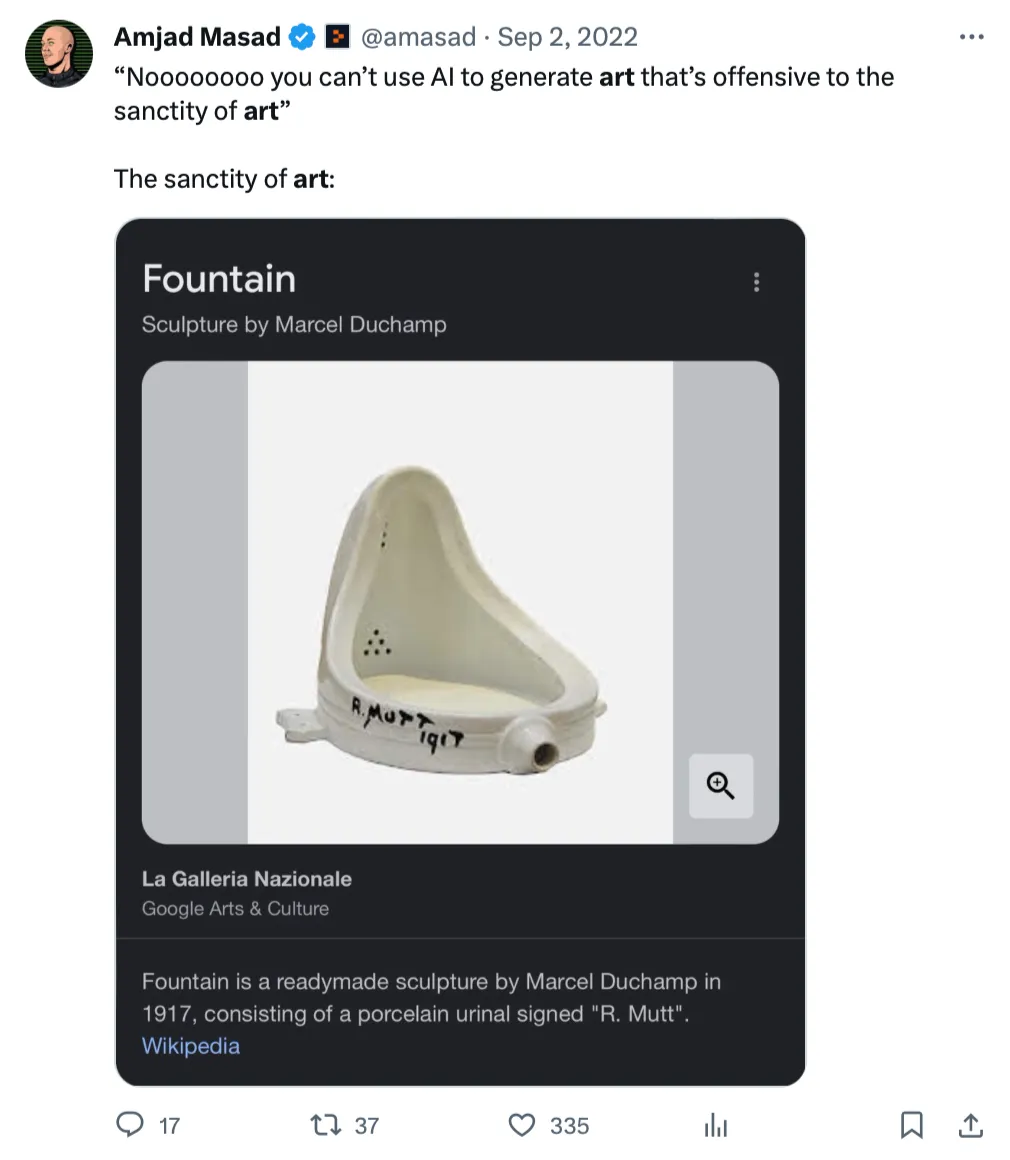View analytics for this tweet
The height and width of the screenshot is (1160, 1010).
[x=715, y=1125]
